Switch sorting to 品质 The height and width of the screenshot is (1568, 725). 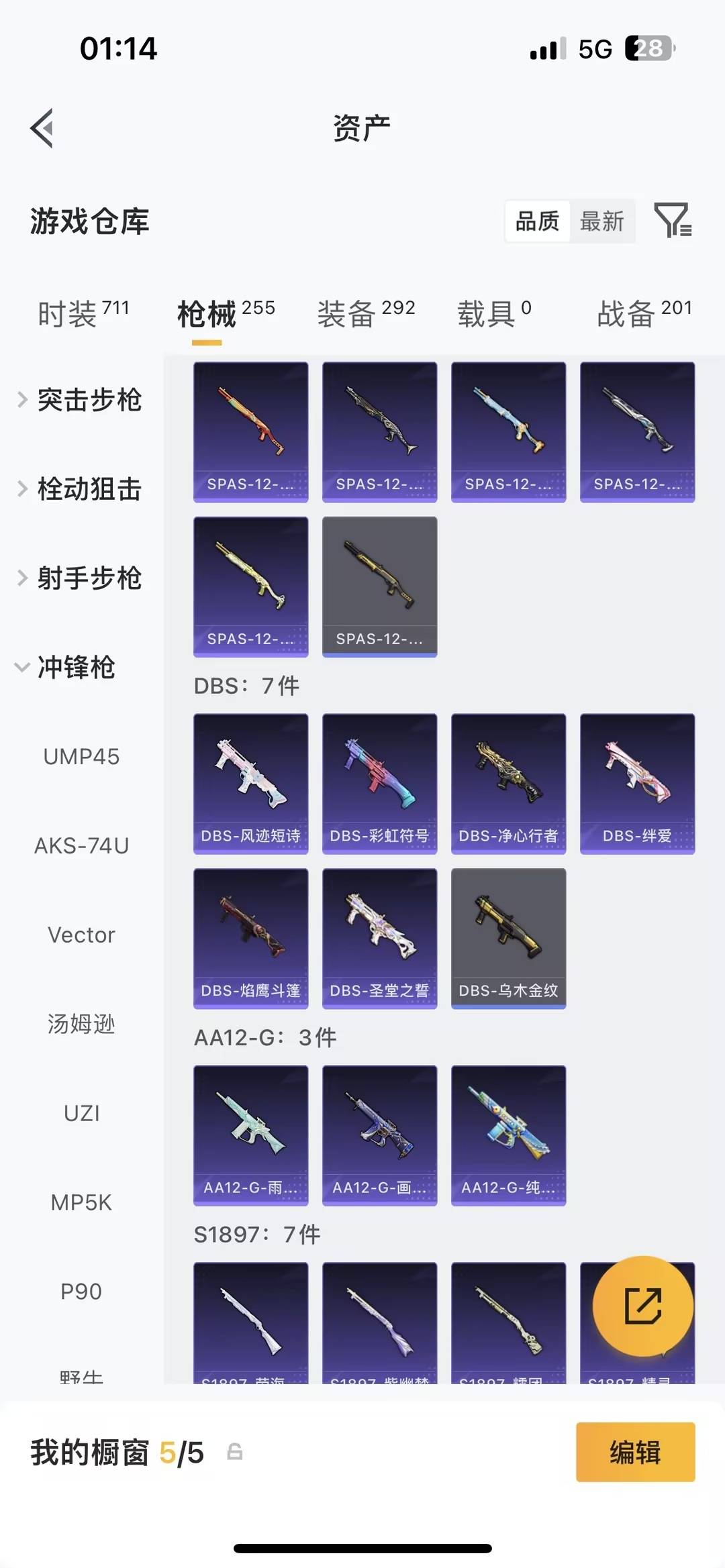point(537,221)
